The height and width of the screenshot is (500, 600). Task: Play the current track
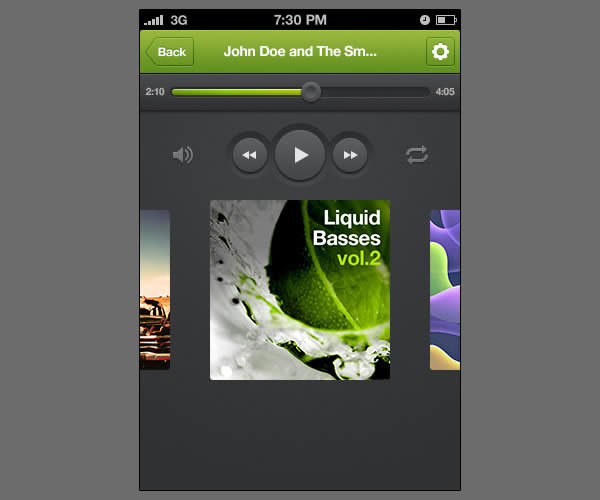300,155
